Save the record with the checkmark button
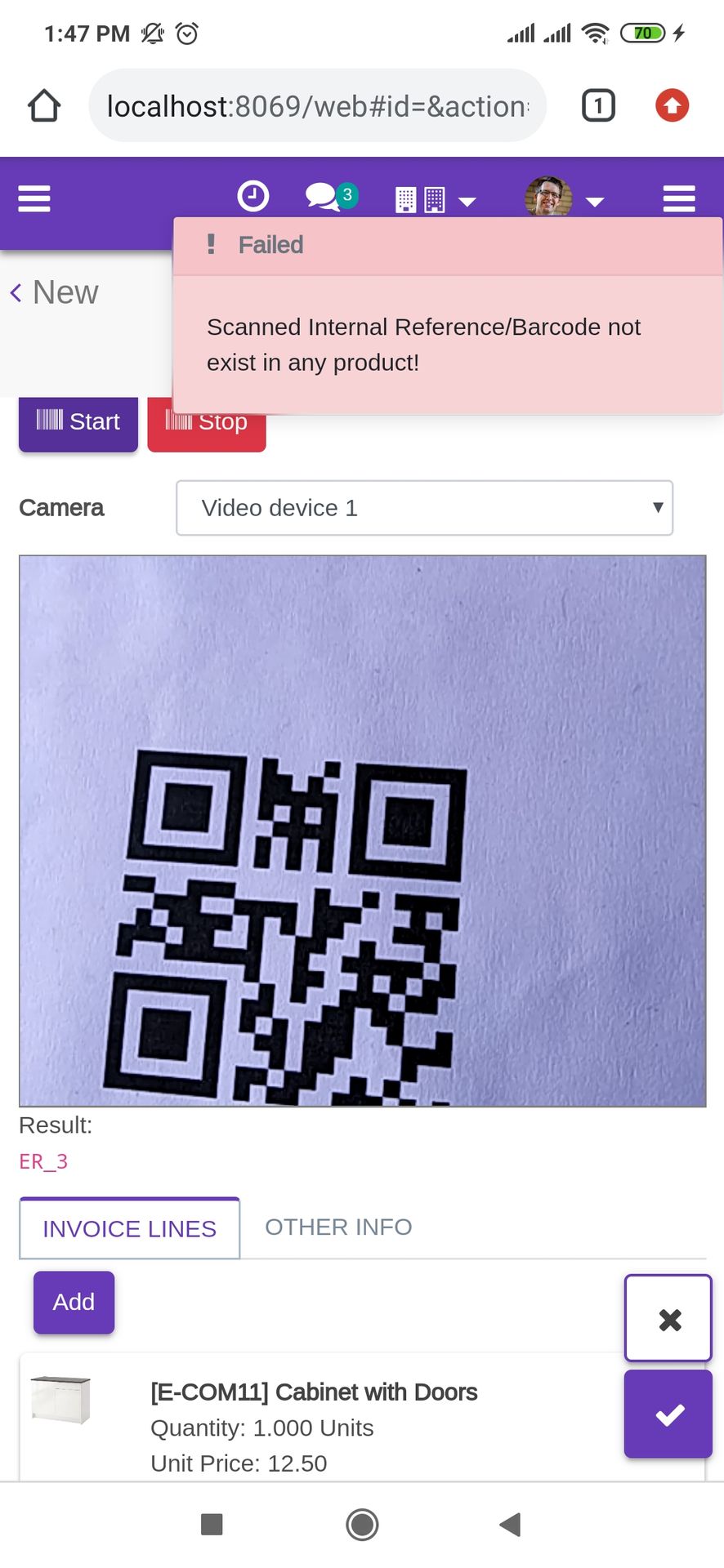This screenshot has height=1568, width=724. [668, 1414]
